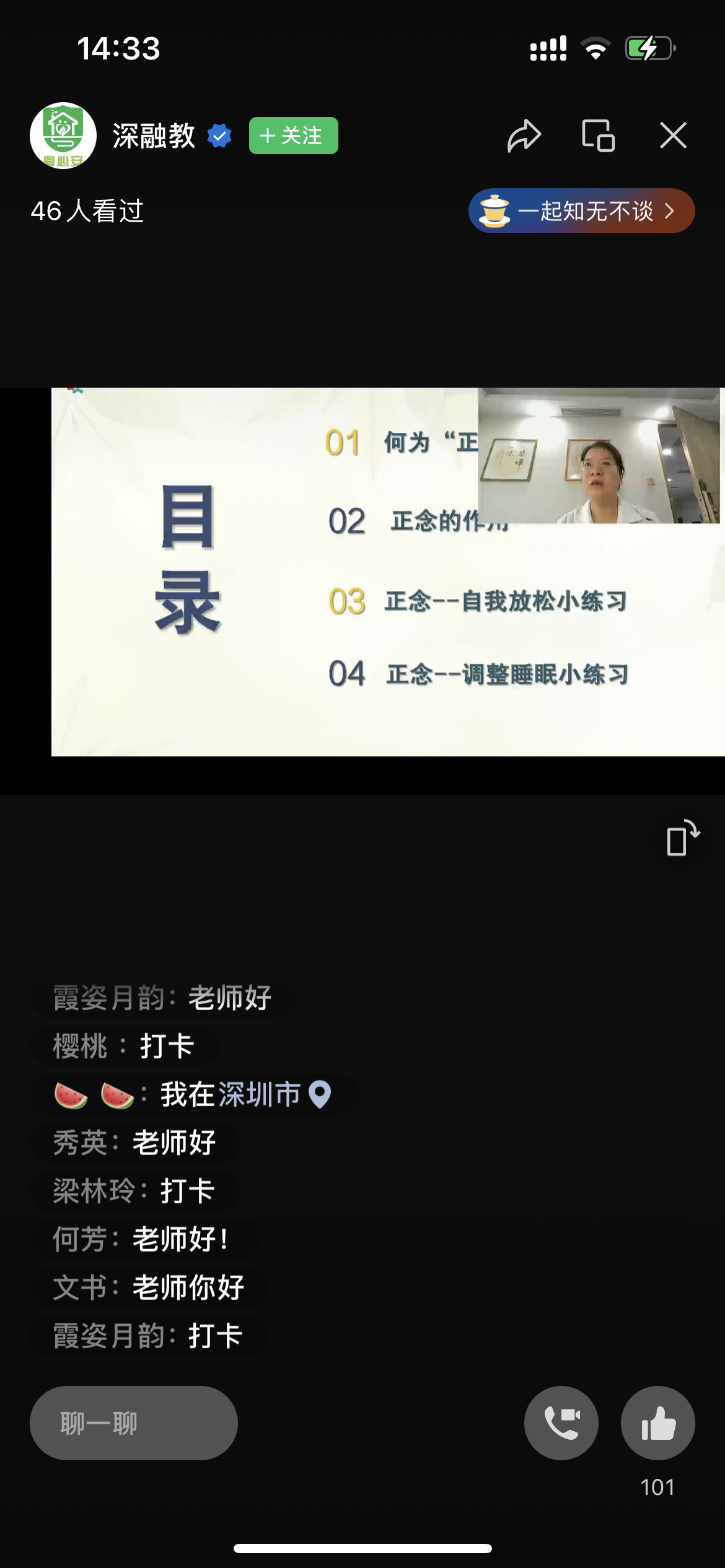725x1568 pixels.
Task: Minimize stream to floating window
Action: pyautogui.click(x=598, y=135)
